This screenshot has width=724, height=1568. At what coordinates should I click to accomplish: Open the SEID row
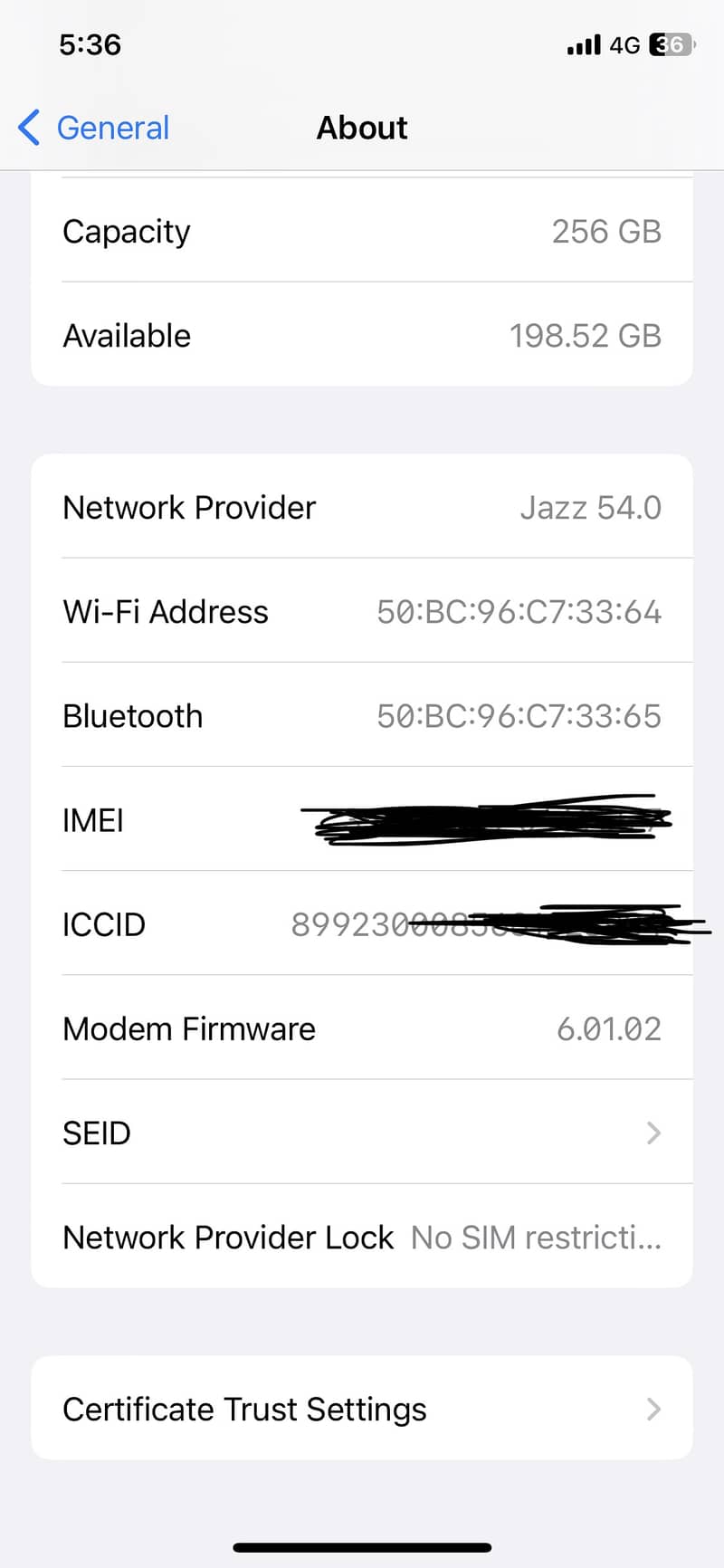362,1132
